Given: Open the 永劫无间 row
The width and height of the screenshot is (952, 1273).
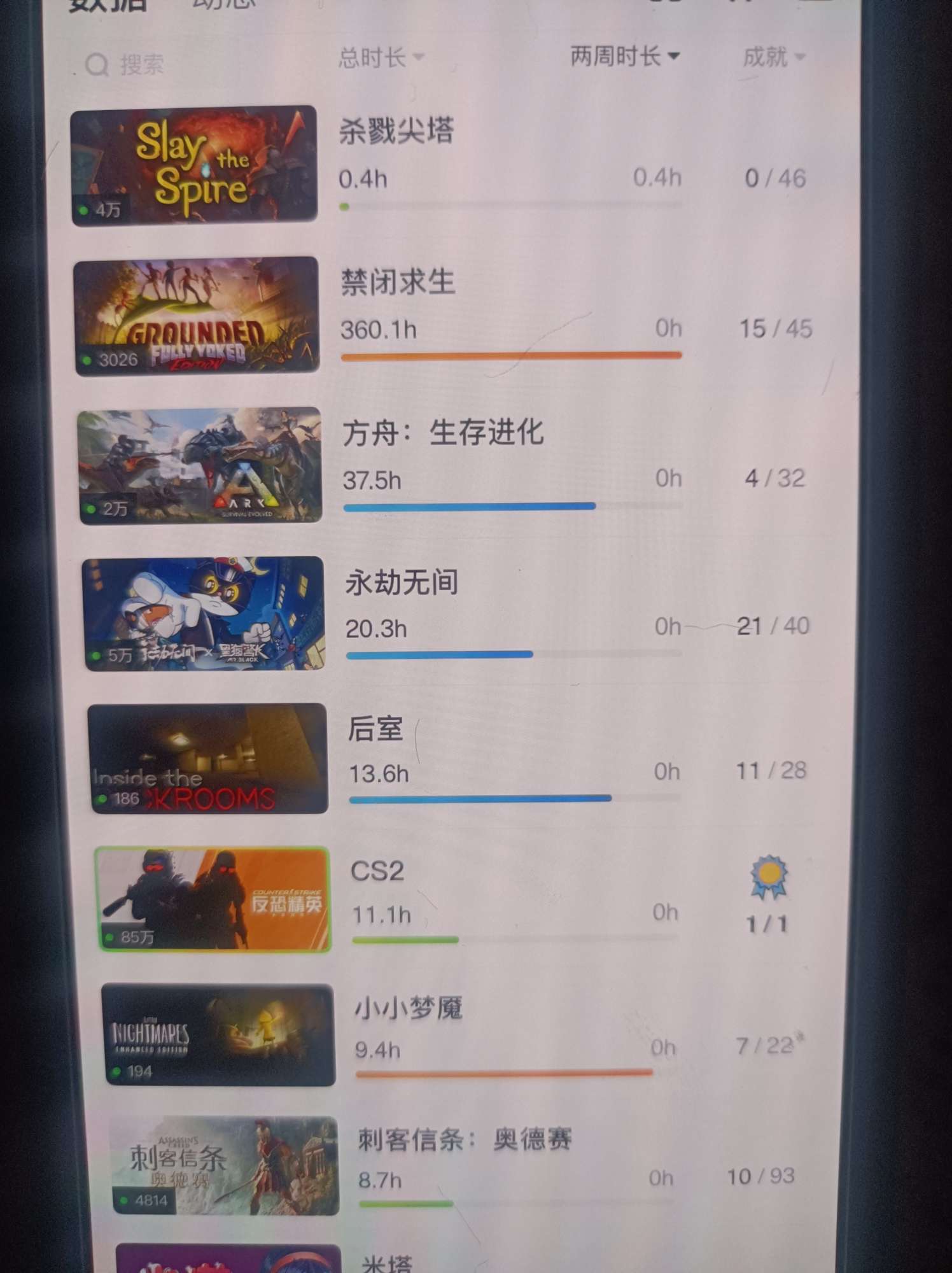Looking at the screenshot, I should [402, 582].
